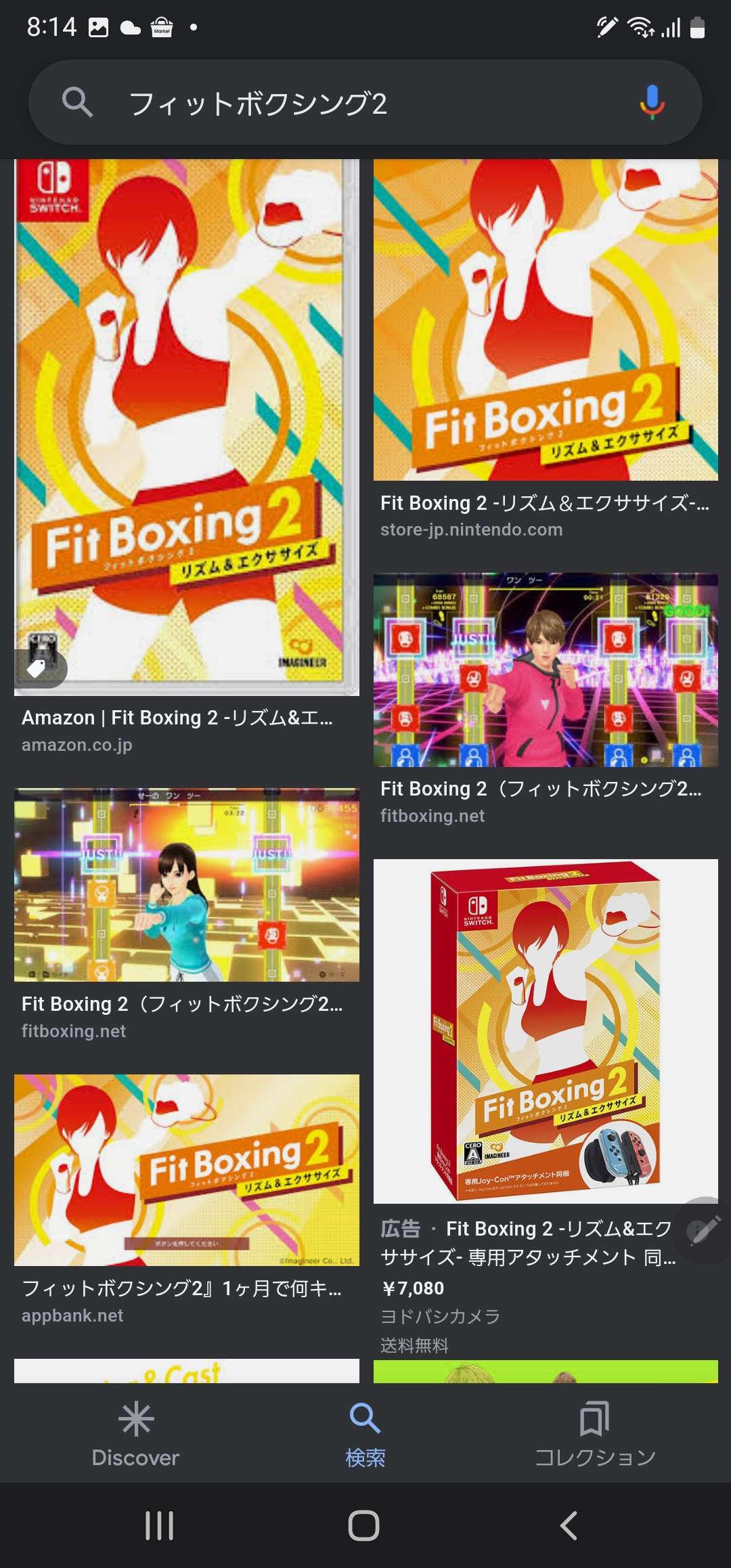Screen dimensions: 731x1568
Task: Tap the voice search microphone
Action: pos(652,103)
